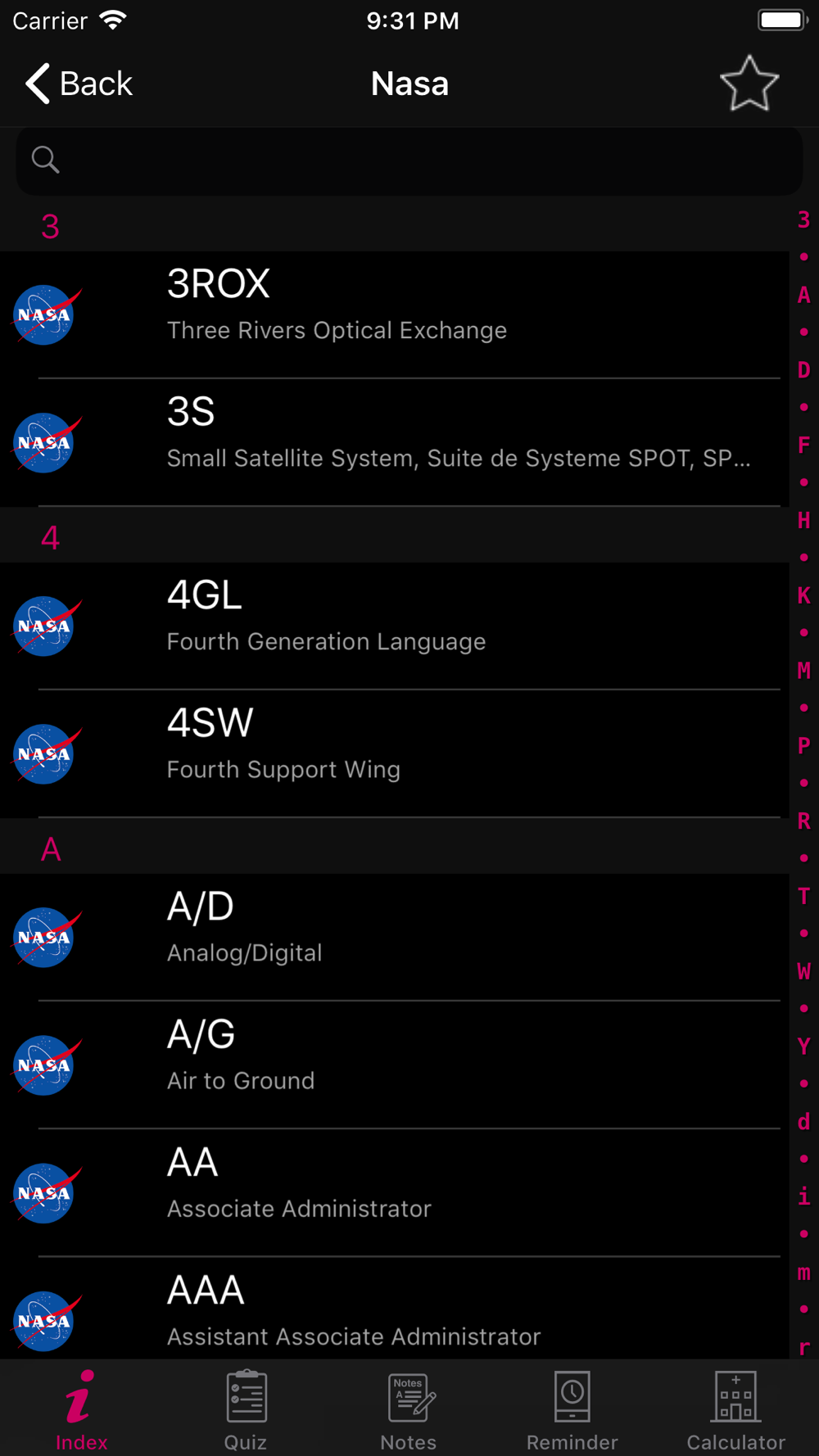
Task: Switch to the Notes tab
Action: pyautogui.click(x=409, y=1410)
